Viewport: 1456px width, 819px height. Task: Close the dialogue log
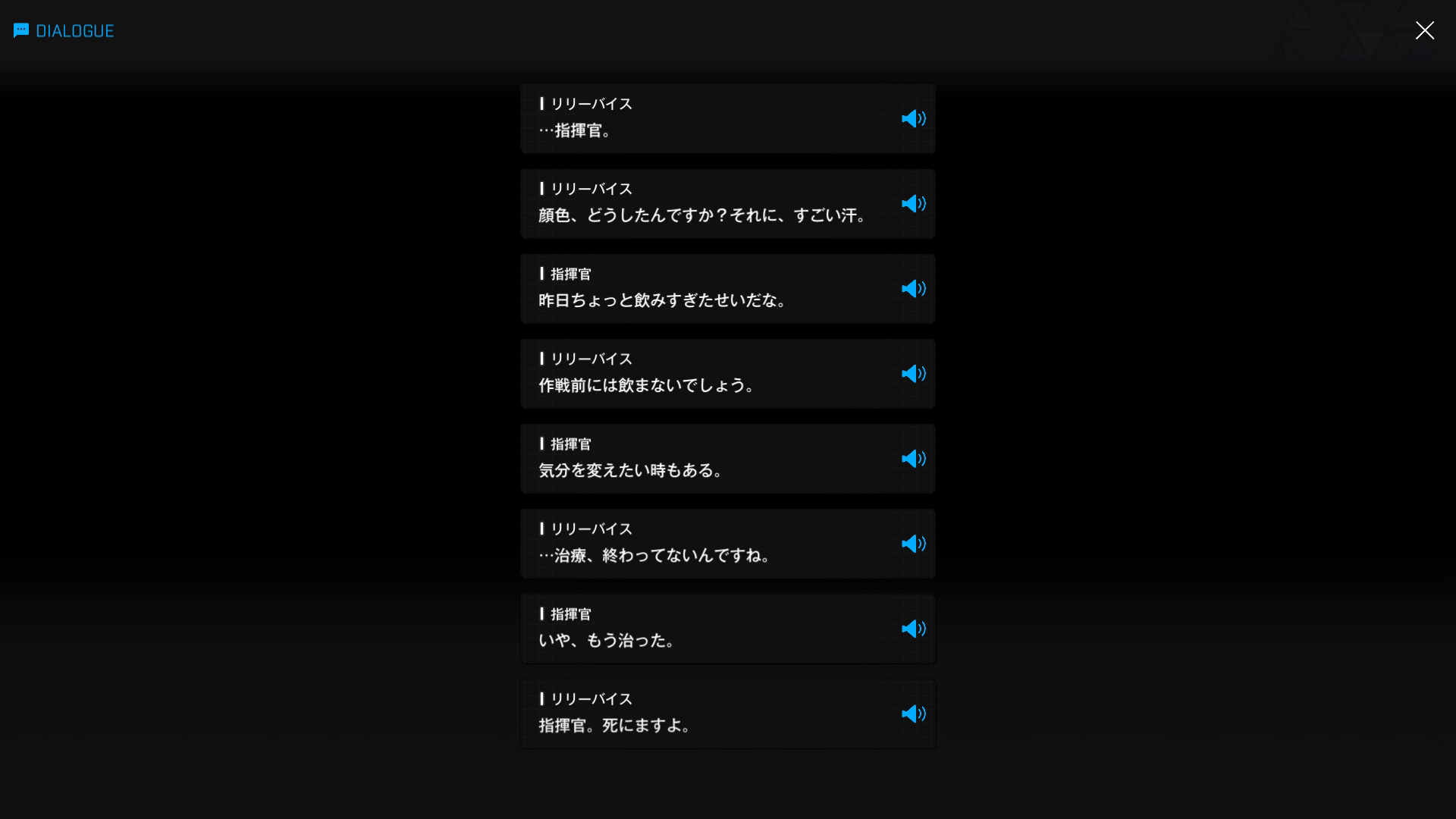[x=1424, y=30]
